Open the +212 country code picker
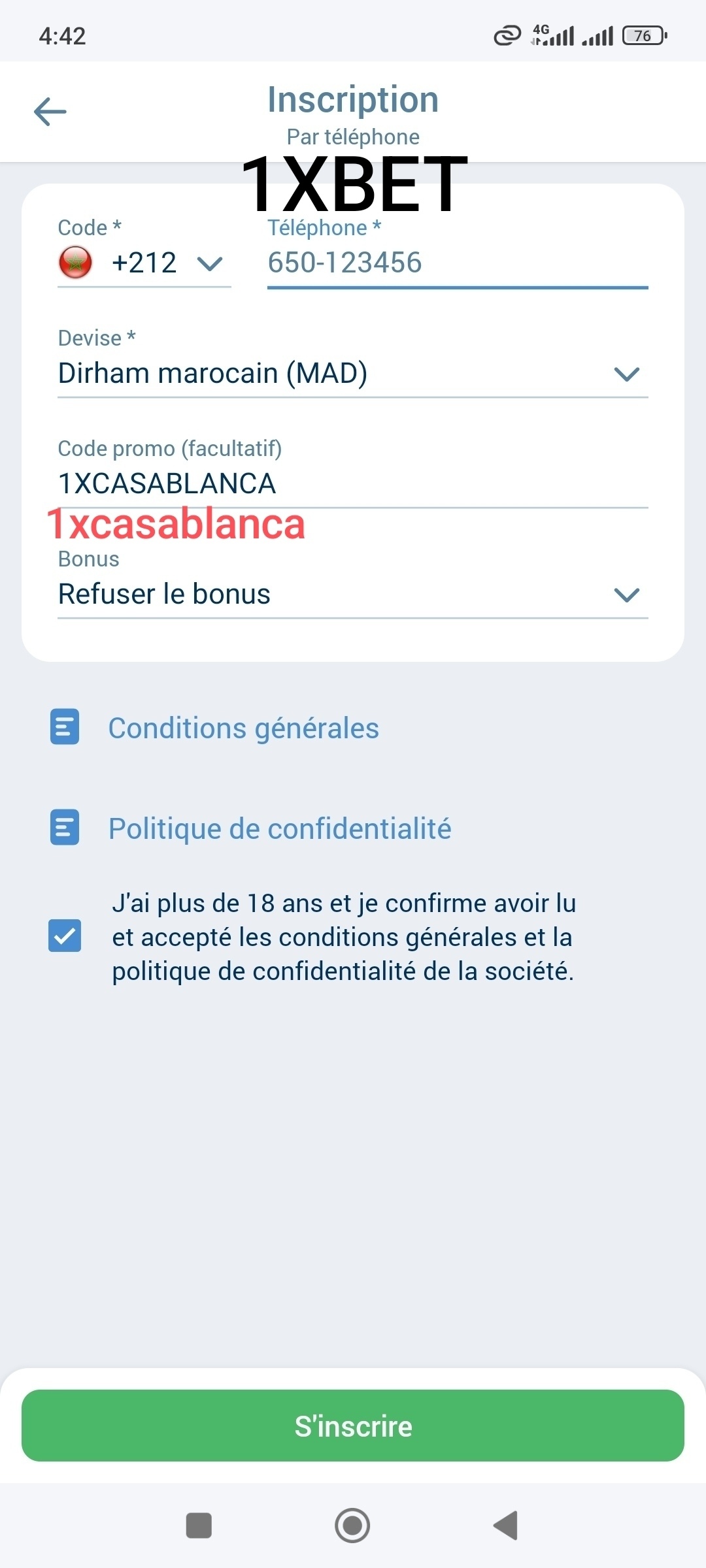The height and width of the screenshot is (1568, 706). tap(144, 263)
